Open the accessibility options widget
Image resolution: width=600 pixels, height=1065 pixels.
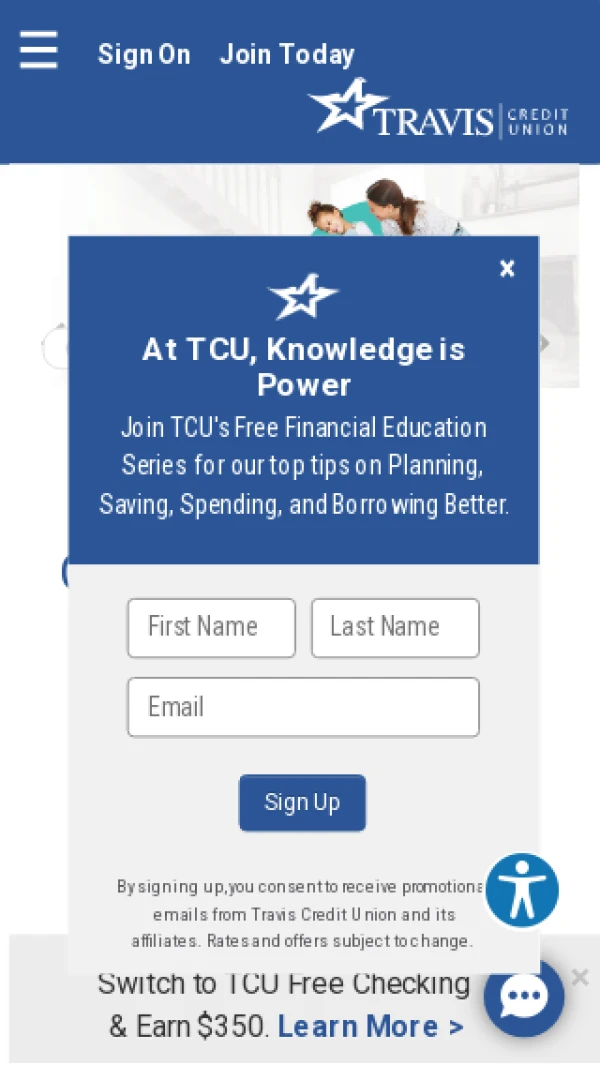[522, 890]
